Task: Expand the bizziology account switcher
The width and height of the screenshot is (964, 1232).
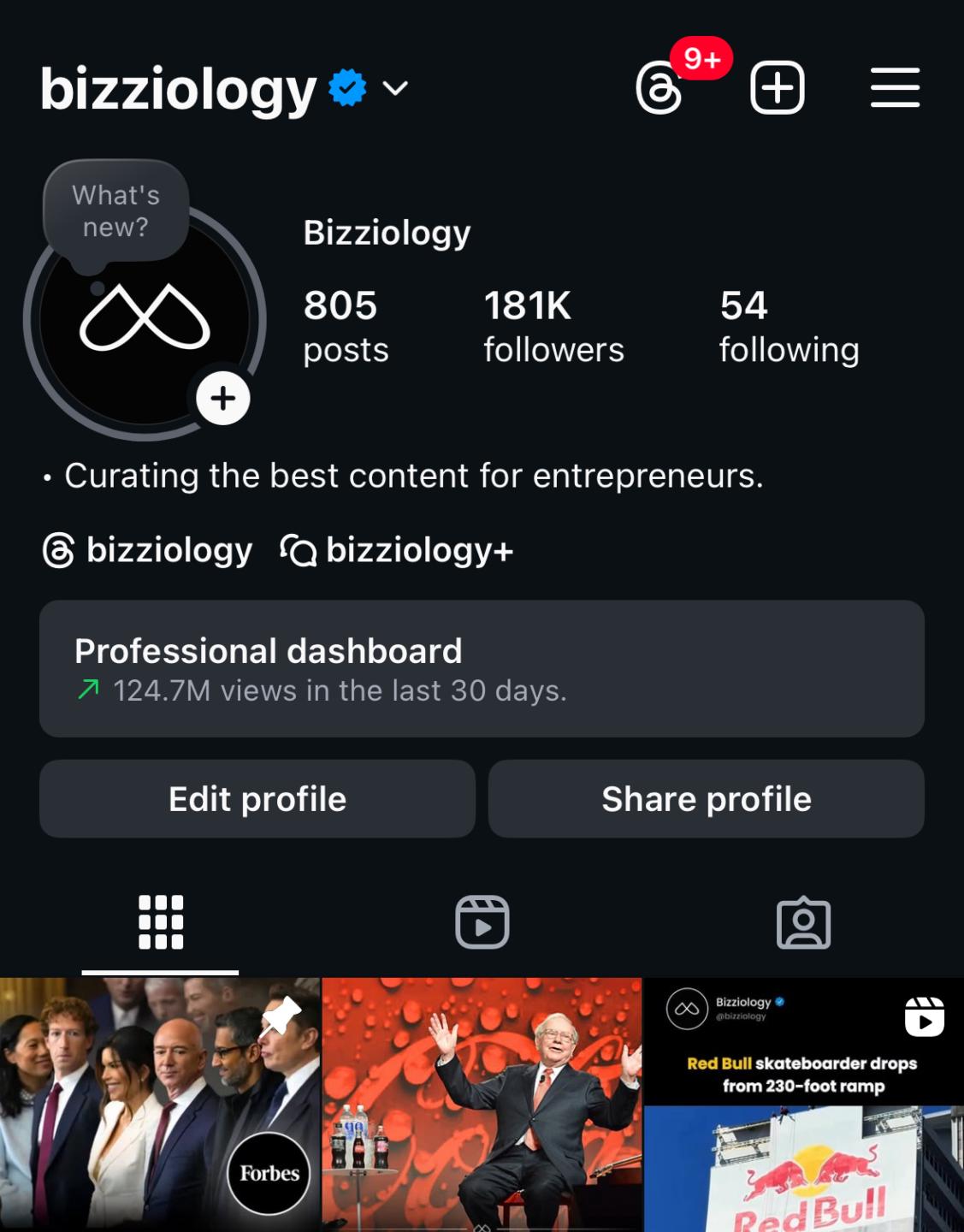Action: click(x=394, y=88)
